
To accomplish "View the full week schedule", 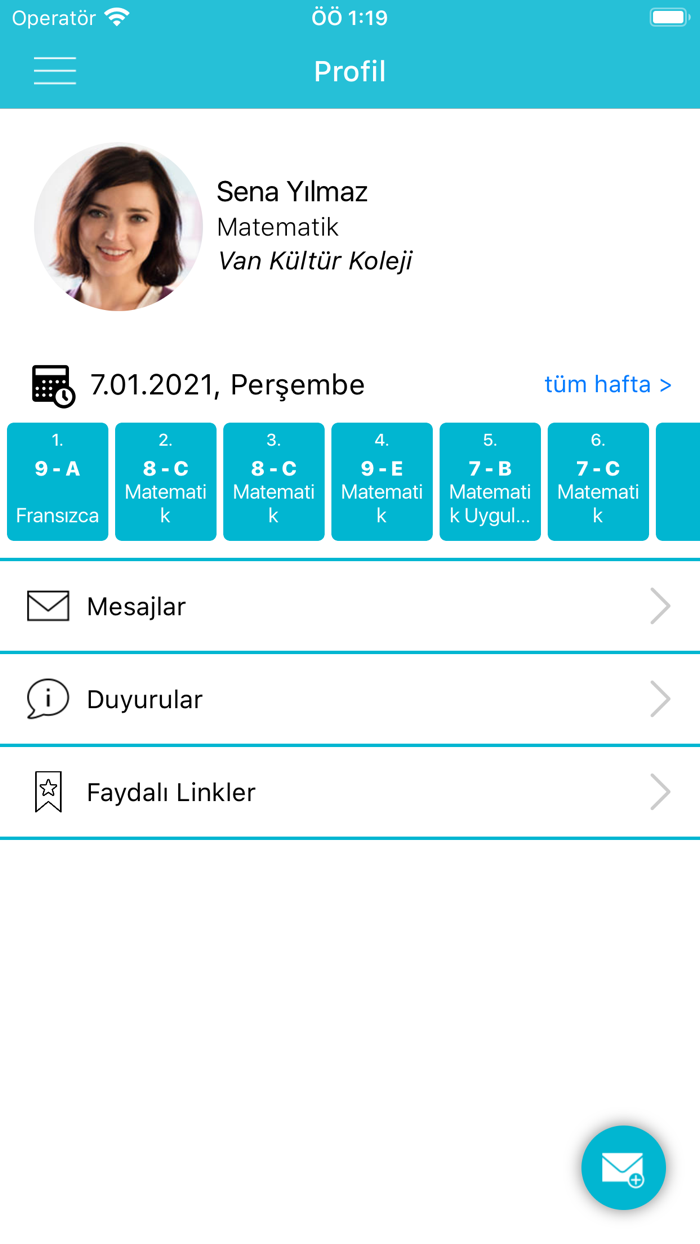I will pos(607,385).
